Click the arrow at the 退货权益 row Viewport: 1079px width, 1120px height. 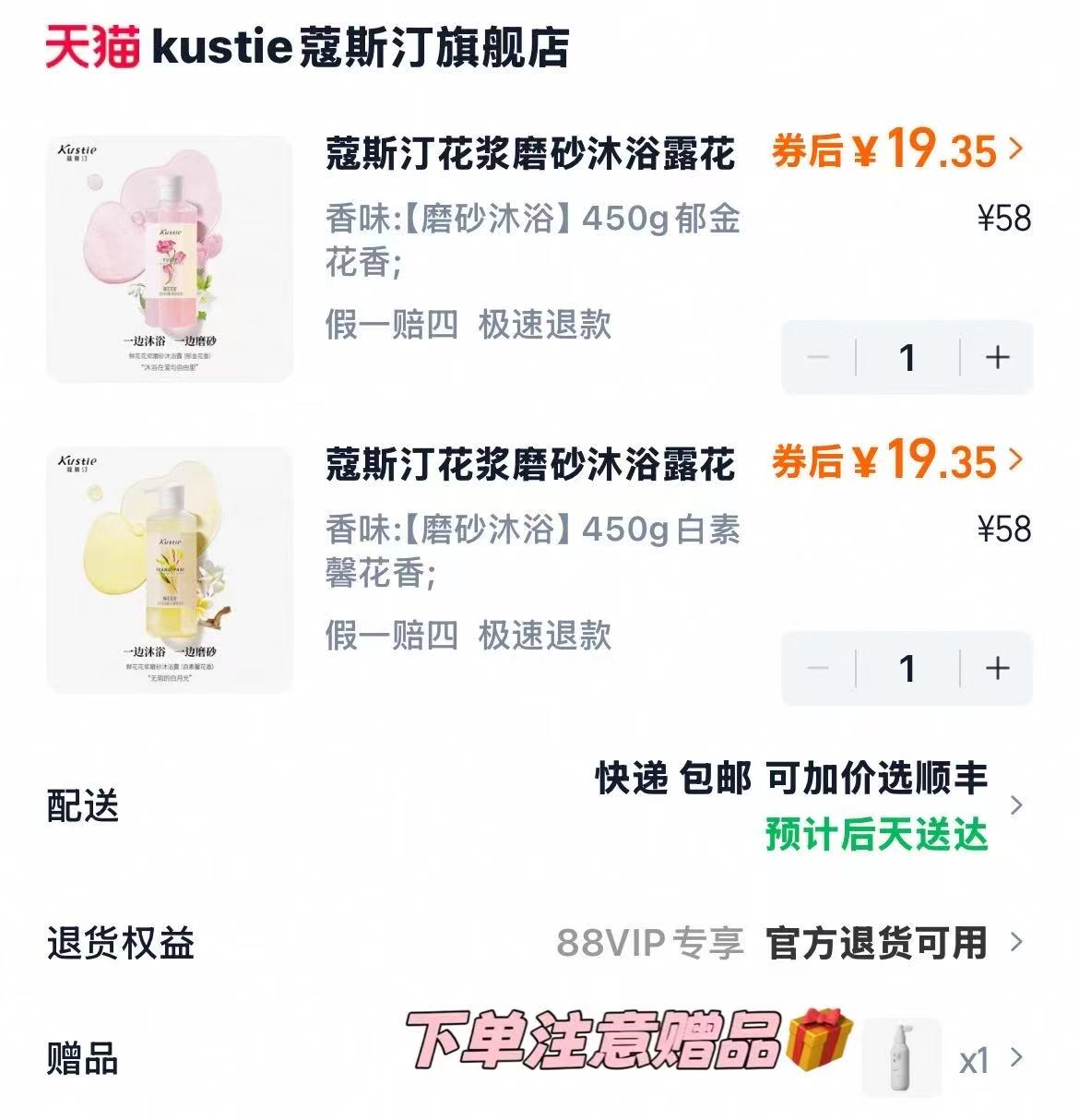click(1018, 942)
